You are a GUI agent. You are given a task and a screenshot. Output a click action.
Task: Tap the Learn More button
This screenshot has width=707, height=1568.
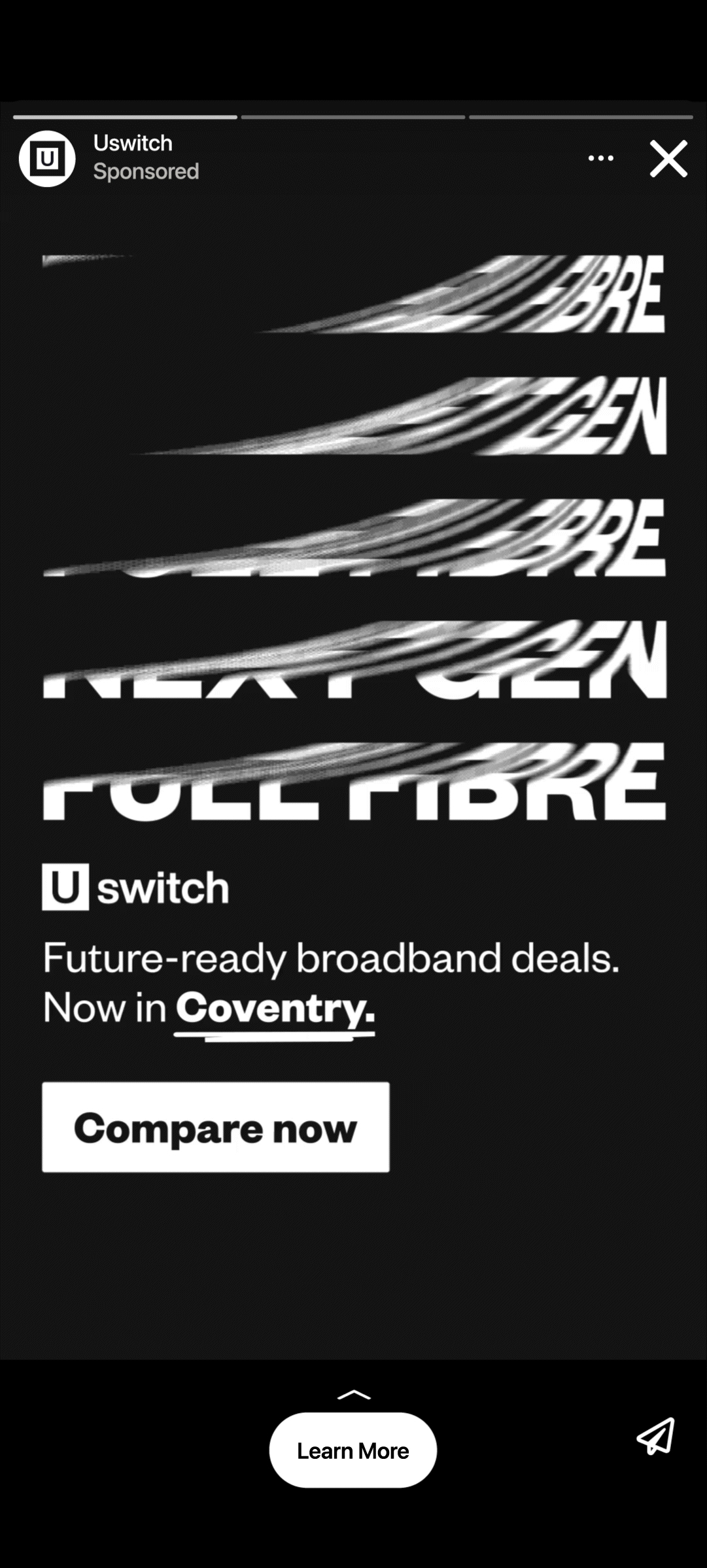pos(353,1450)
